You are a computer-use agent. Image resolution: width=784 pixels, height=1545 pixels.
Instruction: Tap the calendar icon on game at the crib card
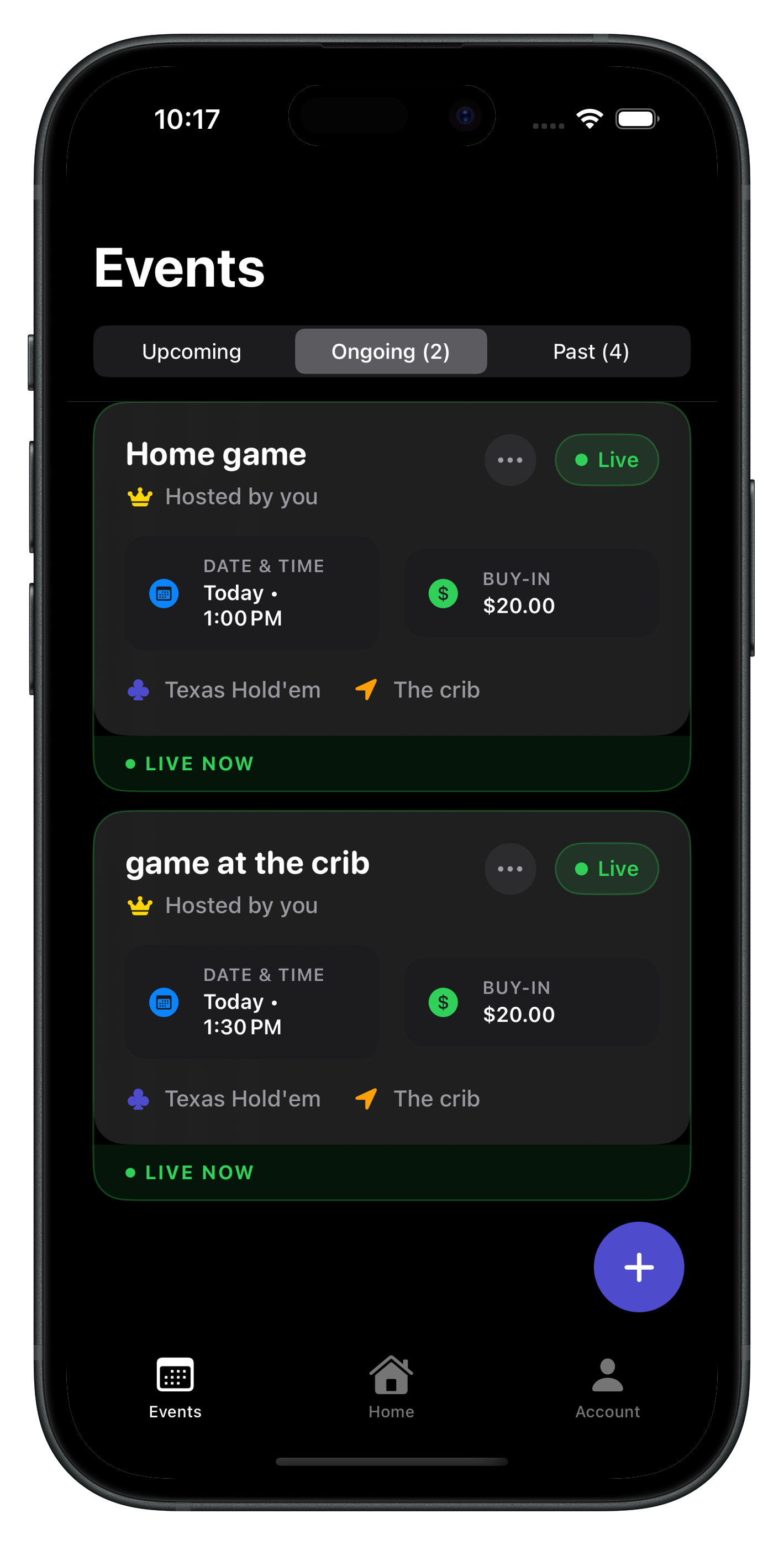pos(163,1002)
